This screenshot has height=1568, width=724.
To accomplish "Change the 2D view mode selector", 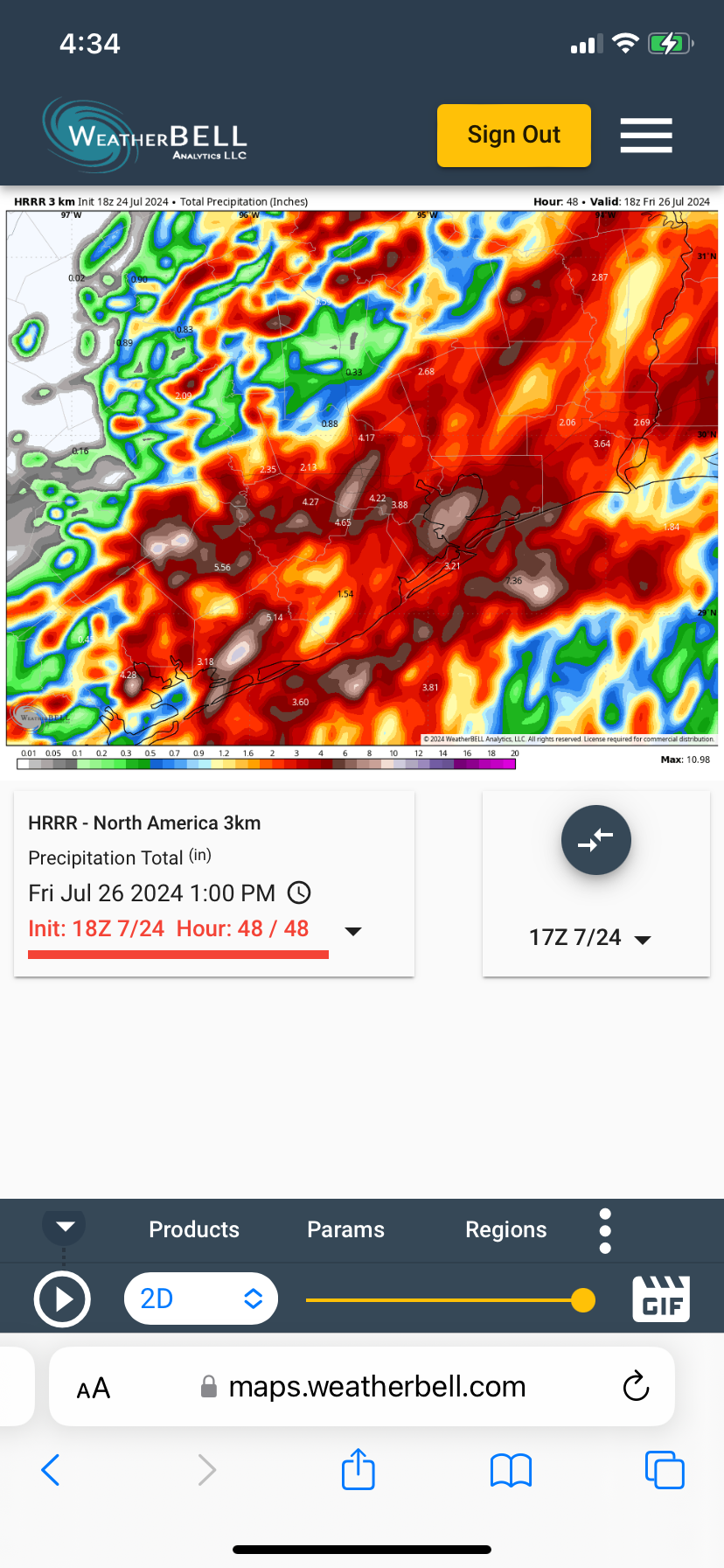I will [201, 1298].
